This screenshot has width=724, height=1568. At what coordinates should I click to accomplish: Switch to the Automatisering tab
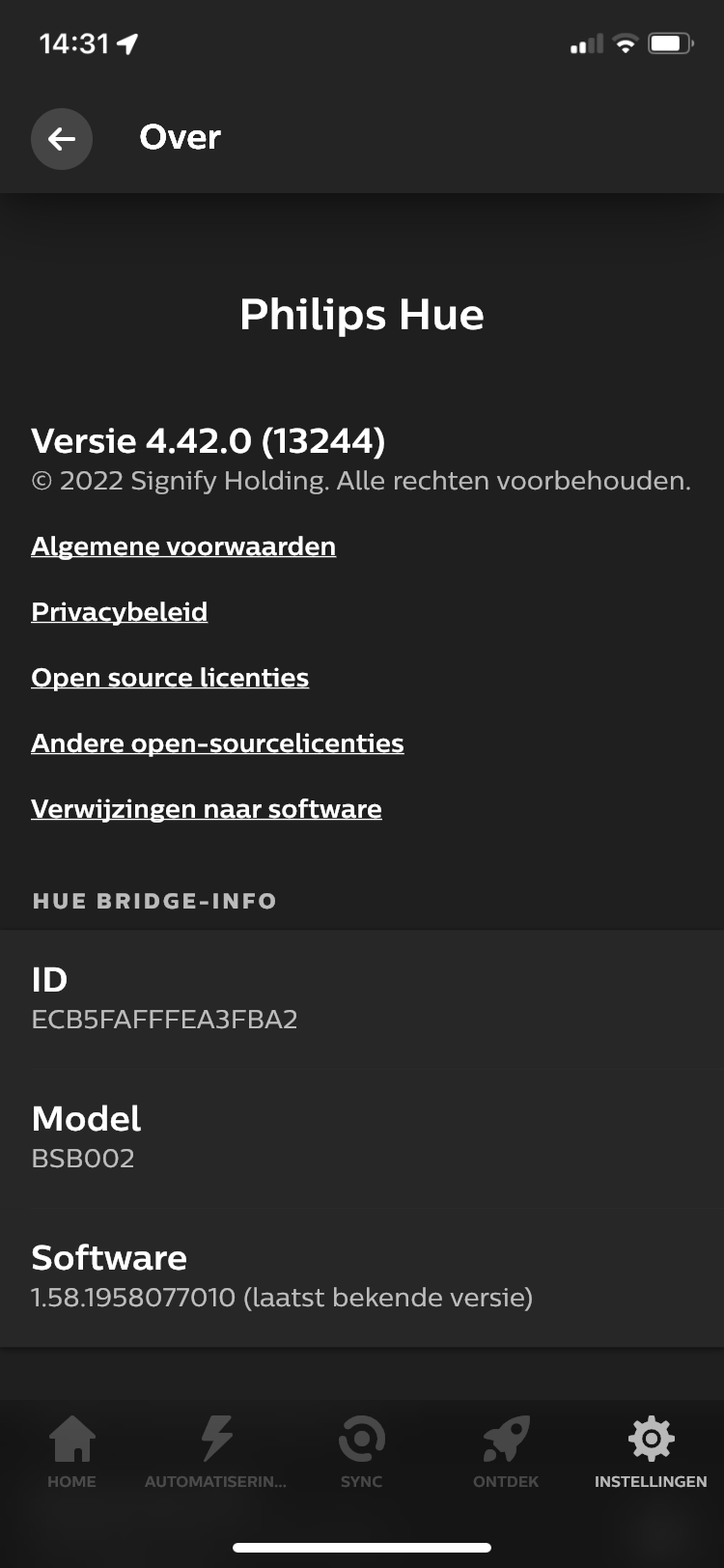(216, 1451)
